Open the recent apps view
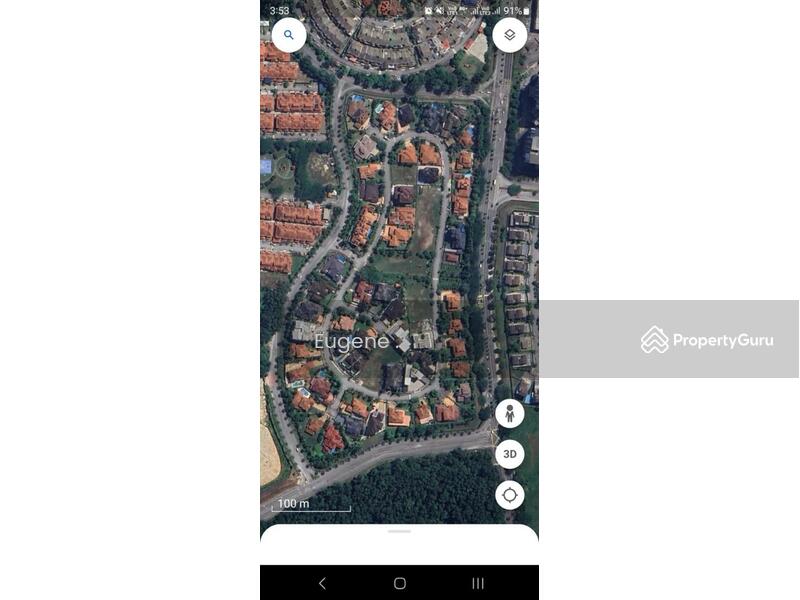 click(478, 583)
